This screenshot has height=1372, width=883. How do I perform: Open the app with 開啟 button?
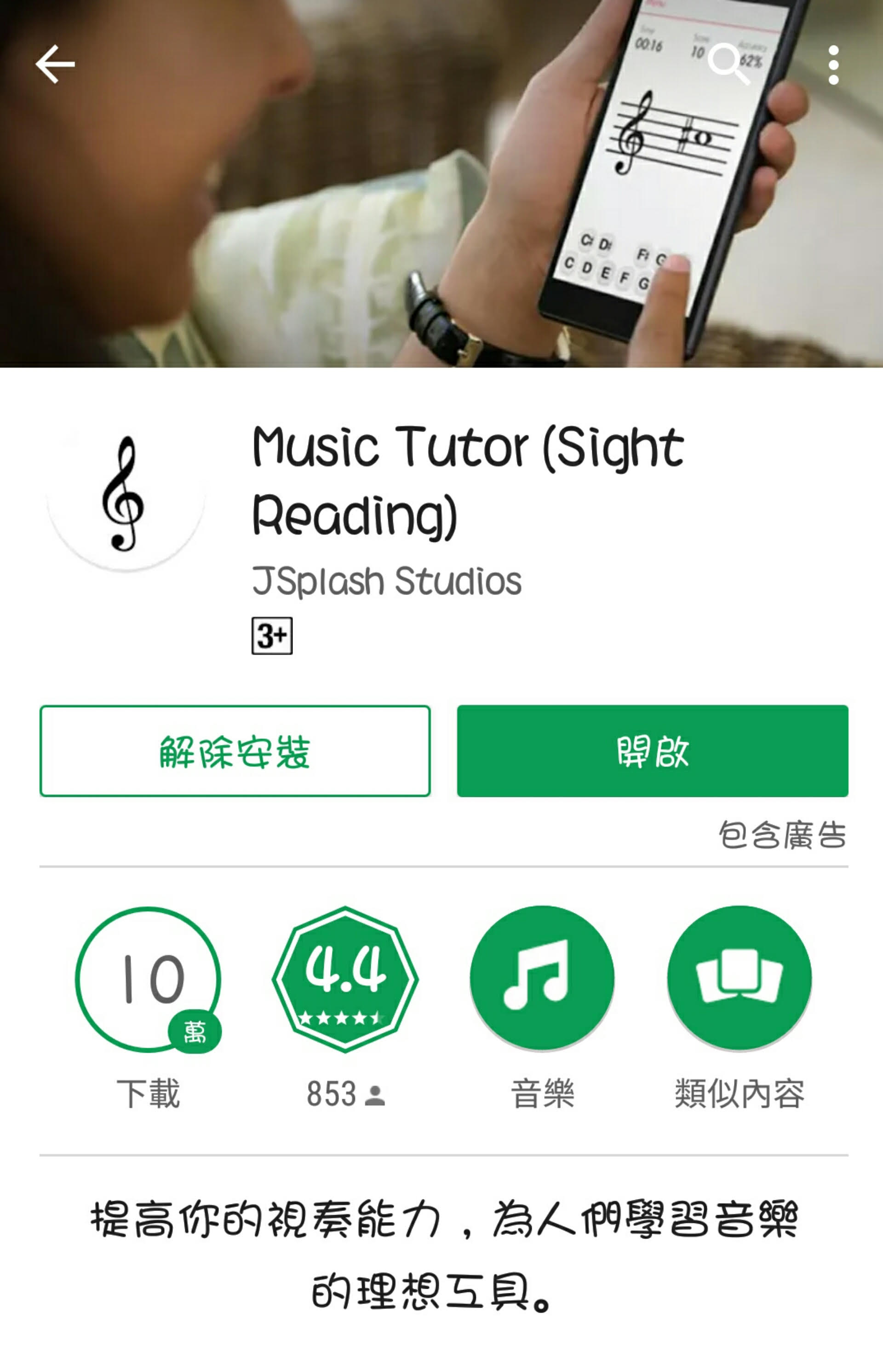(653, 751)
